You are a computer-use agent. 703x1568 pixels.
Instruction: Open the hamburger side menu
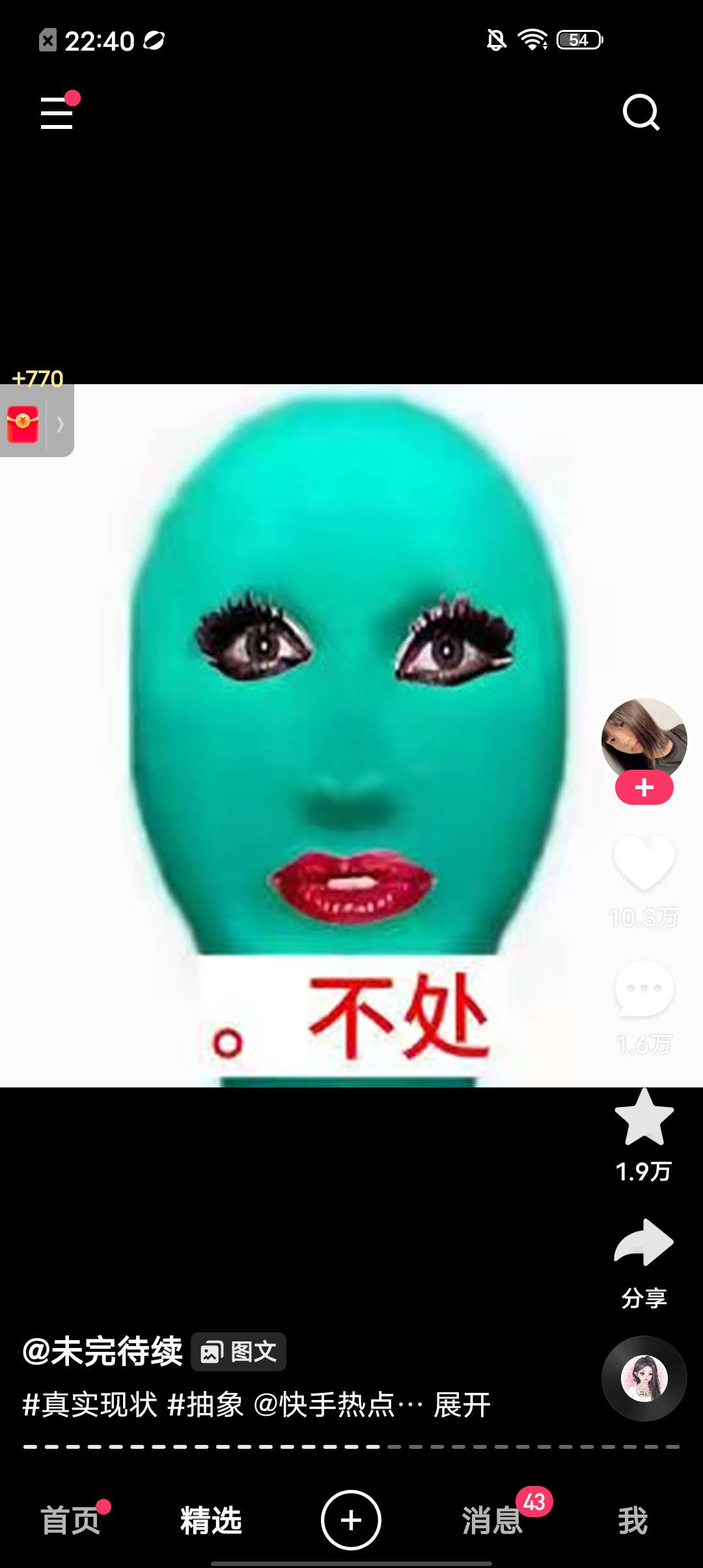pos(57,113)
